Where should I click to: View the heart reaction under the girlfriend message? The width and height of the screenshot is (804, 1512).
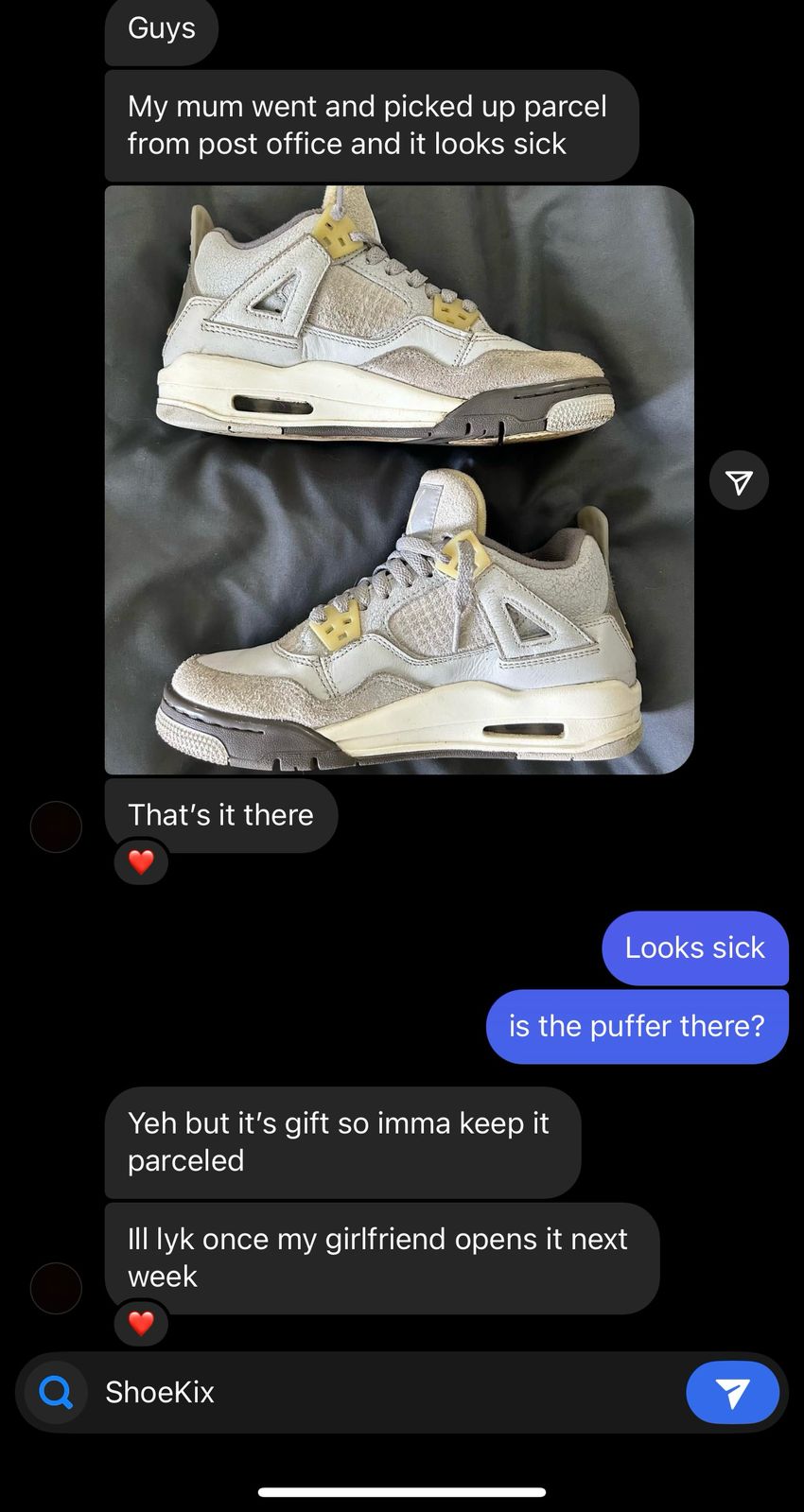(141, 1323)
